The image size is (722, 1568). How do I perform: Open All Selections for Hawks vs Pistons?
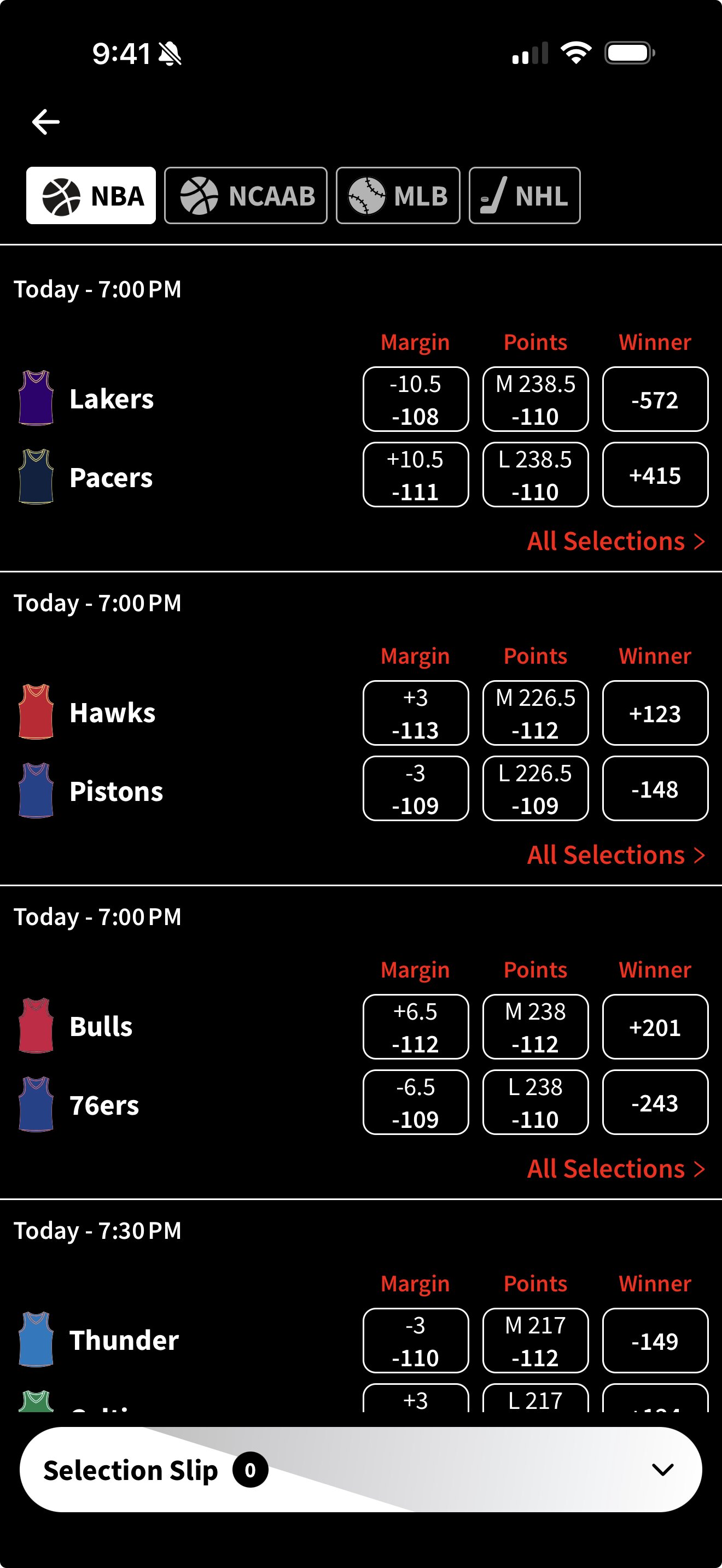pos(615,855)
